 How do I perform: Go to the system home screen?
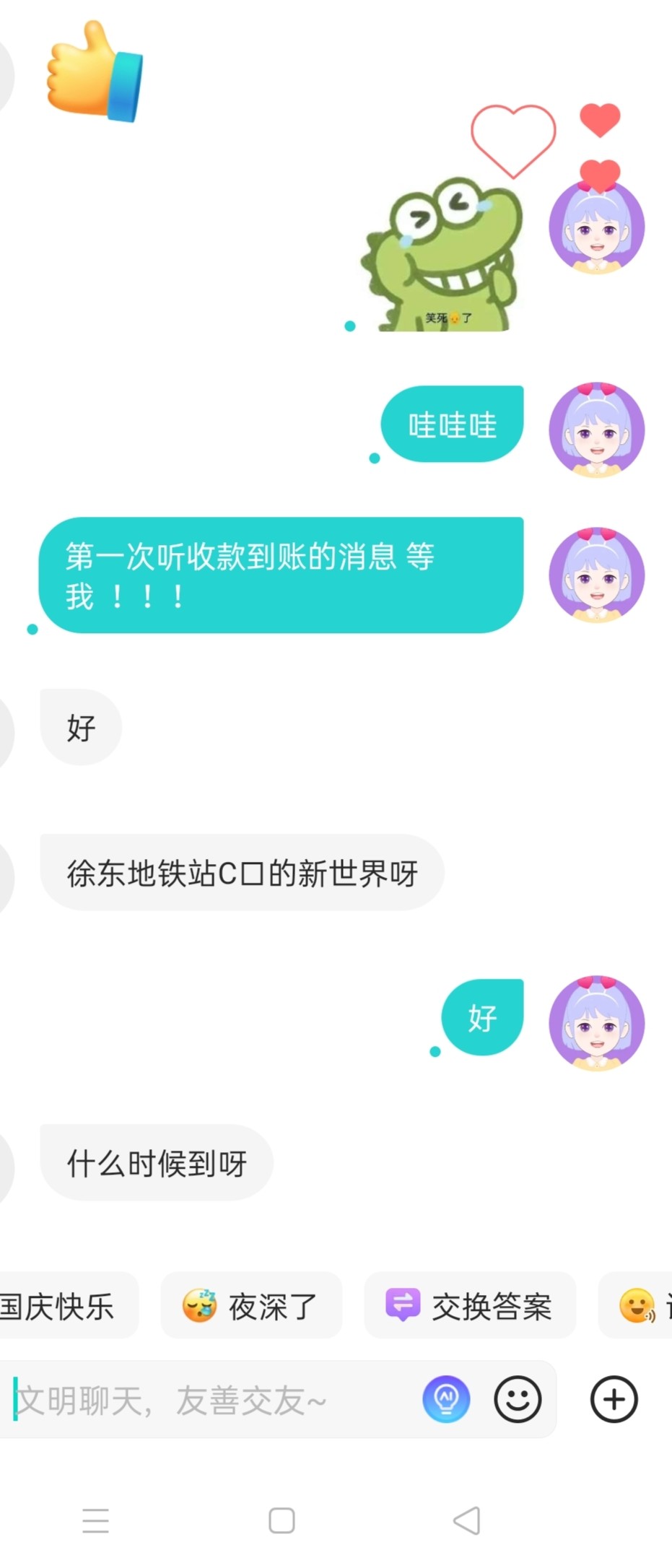(282, 1520)
